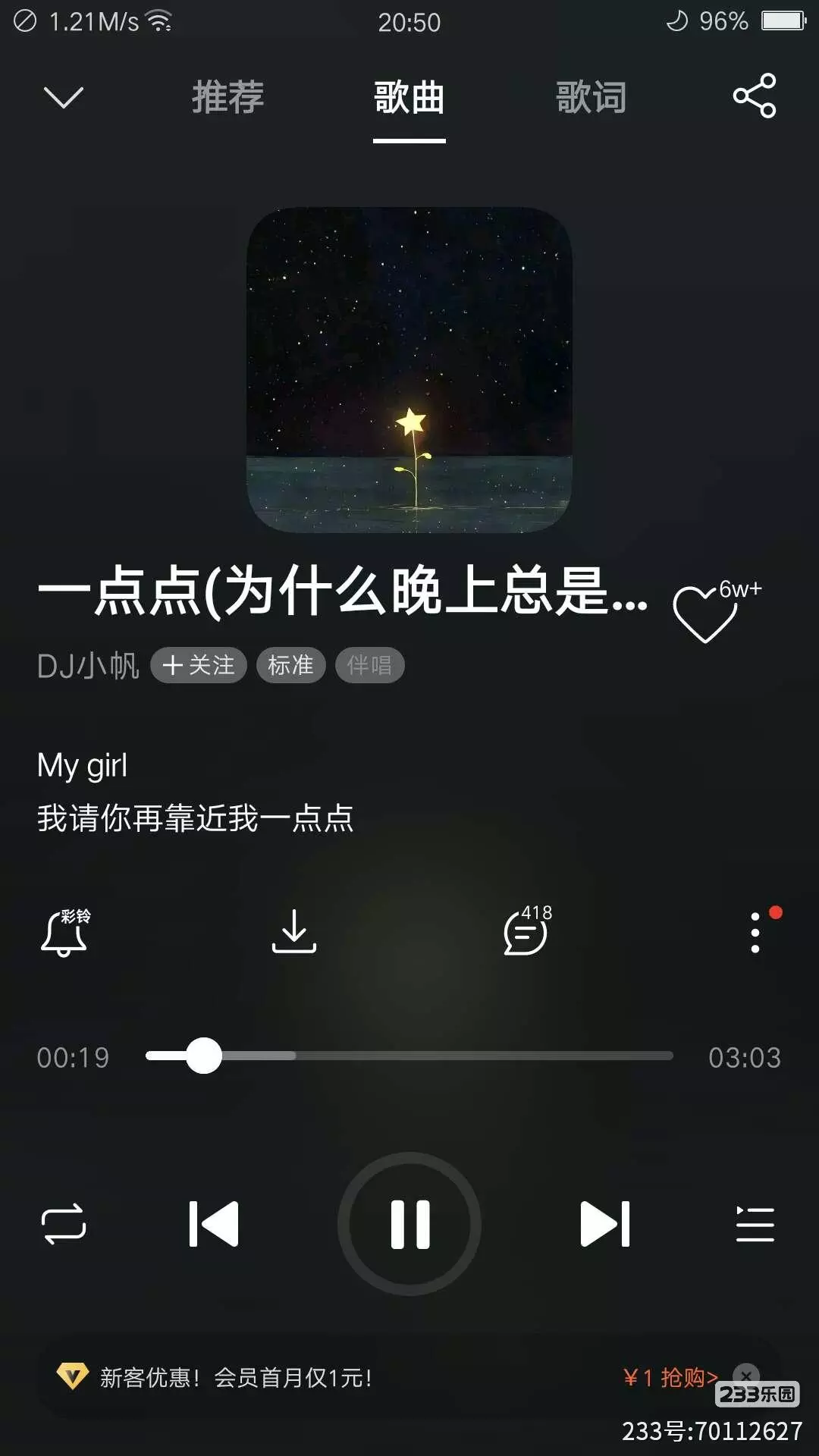Share this song
This screenshot has height=1456, width=819.
click(754, 96)
